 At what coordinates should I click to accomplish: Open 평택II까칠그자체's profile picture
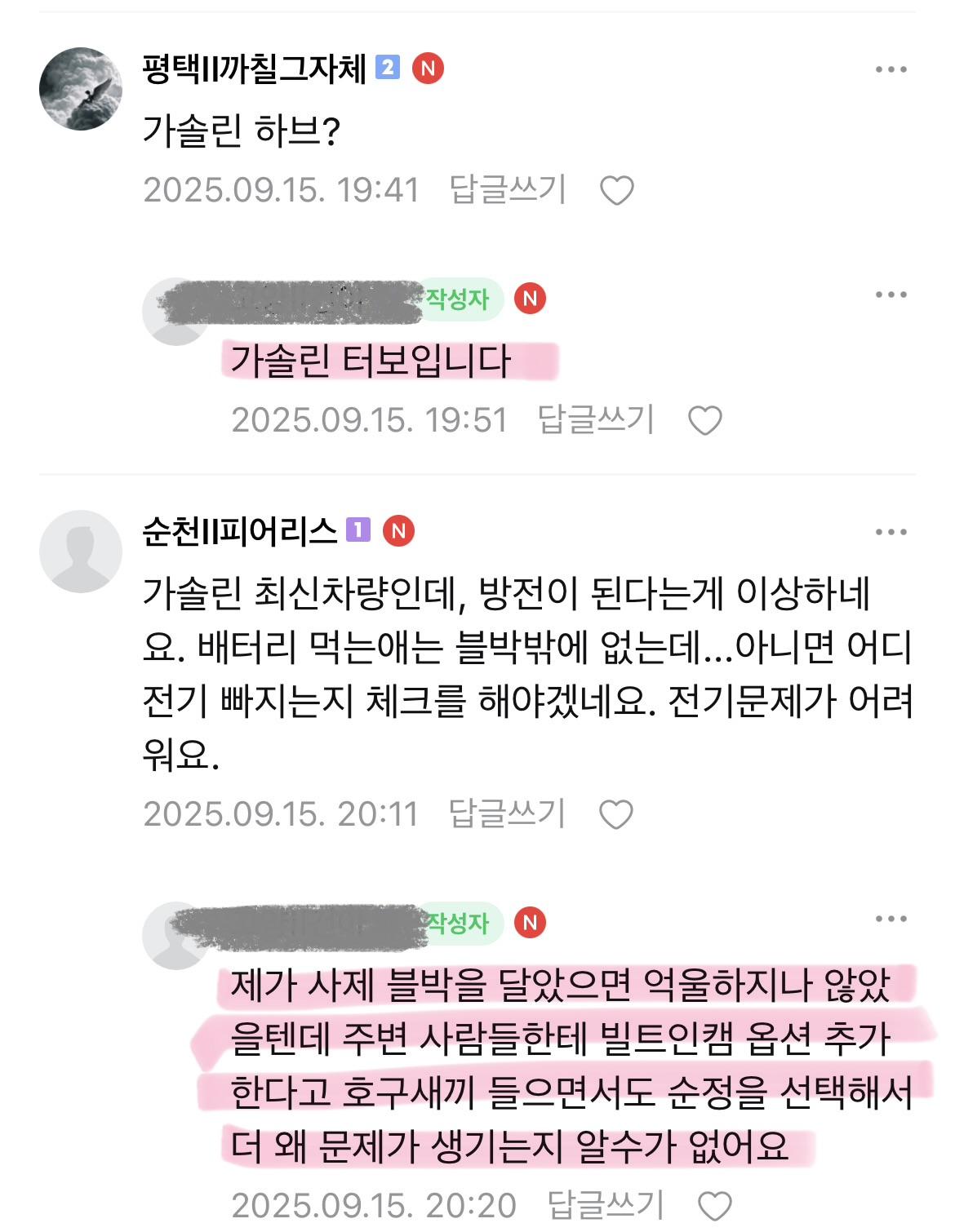point(80,88)
